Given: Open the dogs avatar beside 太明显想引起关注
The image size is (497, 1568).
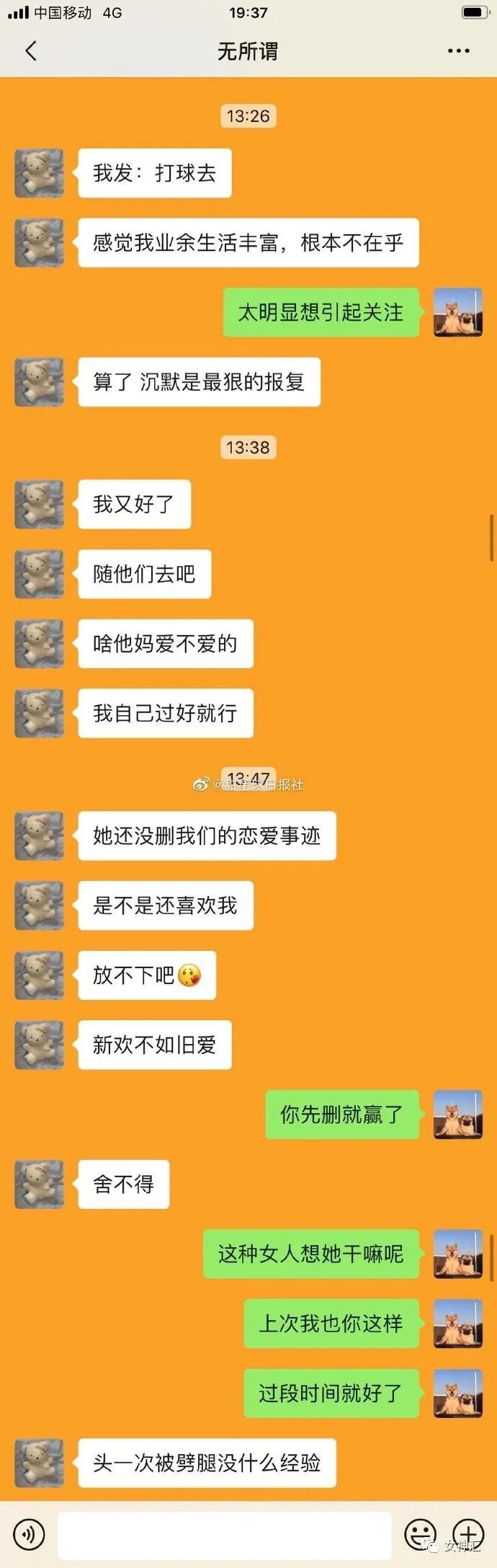Looking at the screenshot, I should (457, 312).
